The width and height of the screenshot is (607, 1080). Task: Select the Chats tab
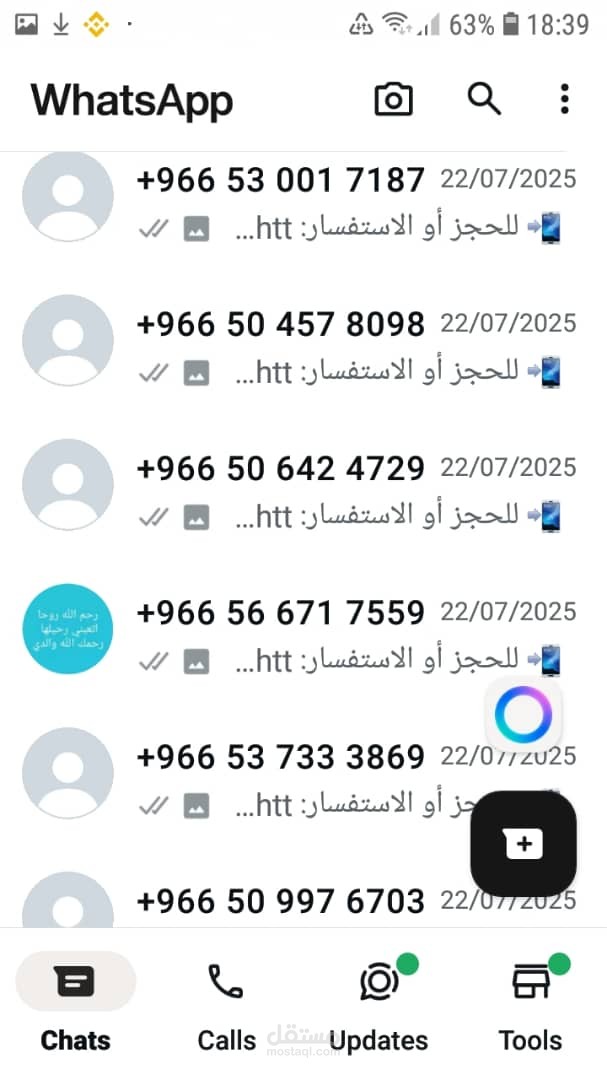[76, 1004]
